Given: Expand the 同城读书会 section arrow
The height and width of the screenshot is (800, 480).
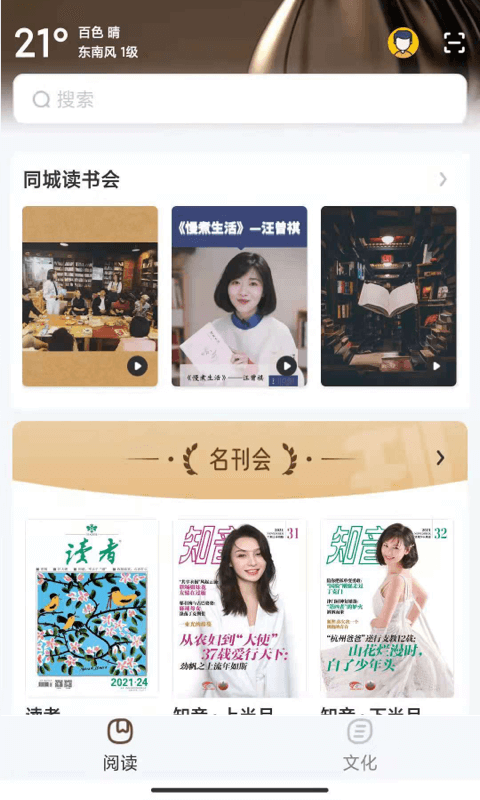Looking at the screenshot, I should (443, 179).
